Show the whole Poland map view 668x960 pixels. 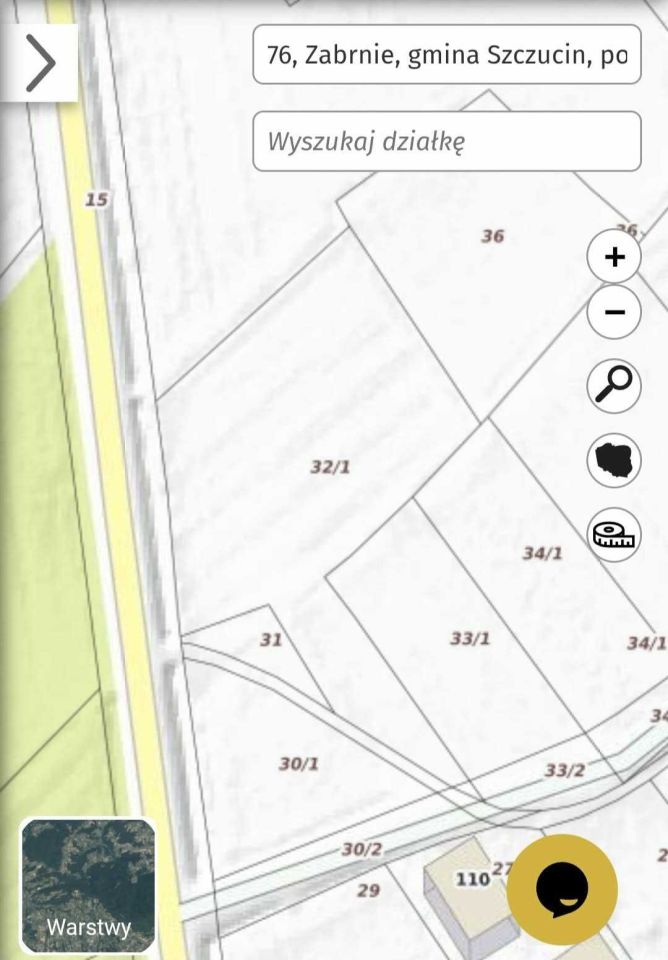coord(614,460)
